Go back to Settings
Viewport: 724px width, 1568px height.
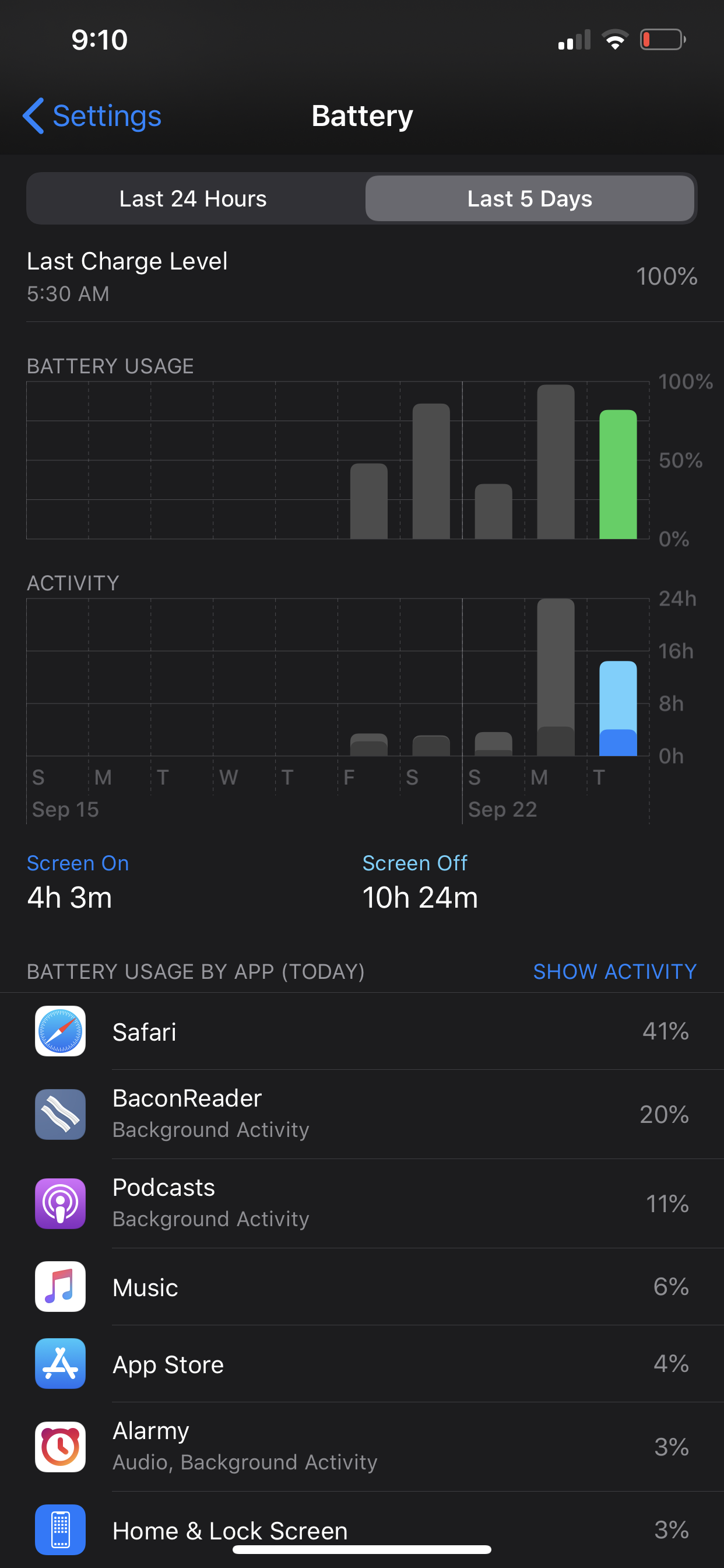point(92,116)
